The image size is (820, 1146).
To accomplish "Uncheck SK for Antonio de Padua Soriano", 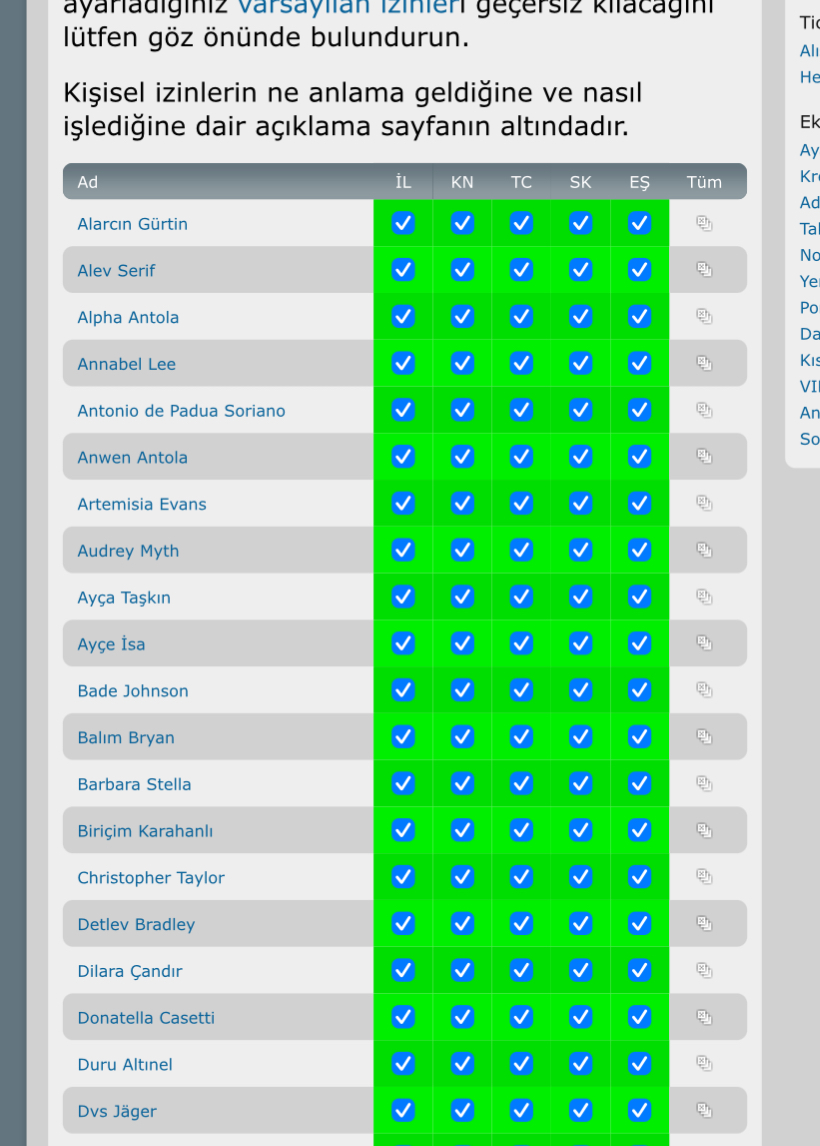I will point(580,410).
